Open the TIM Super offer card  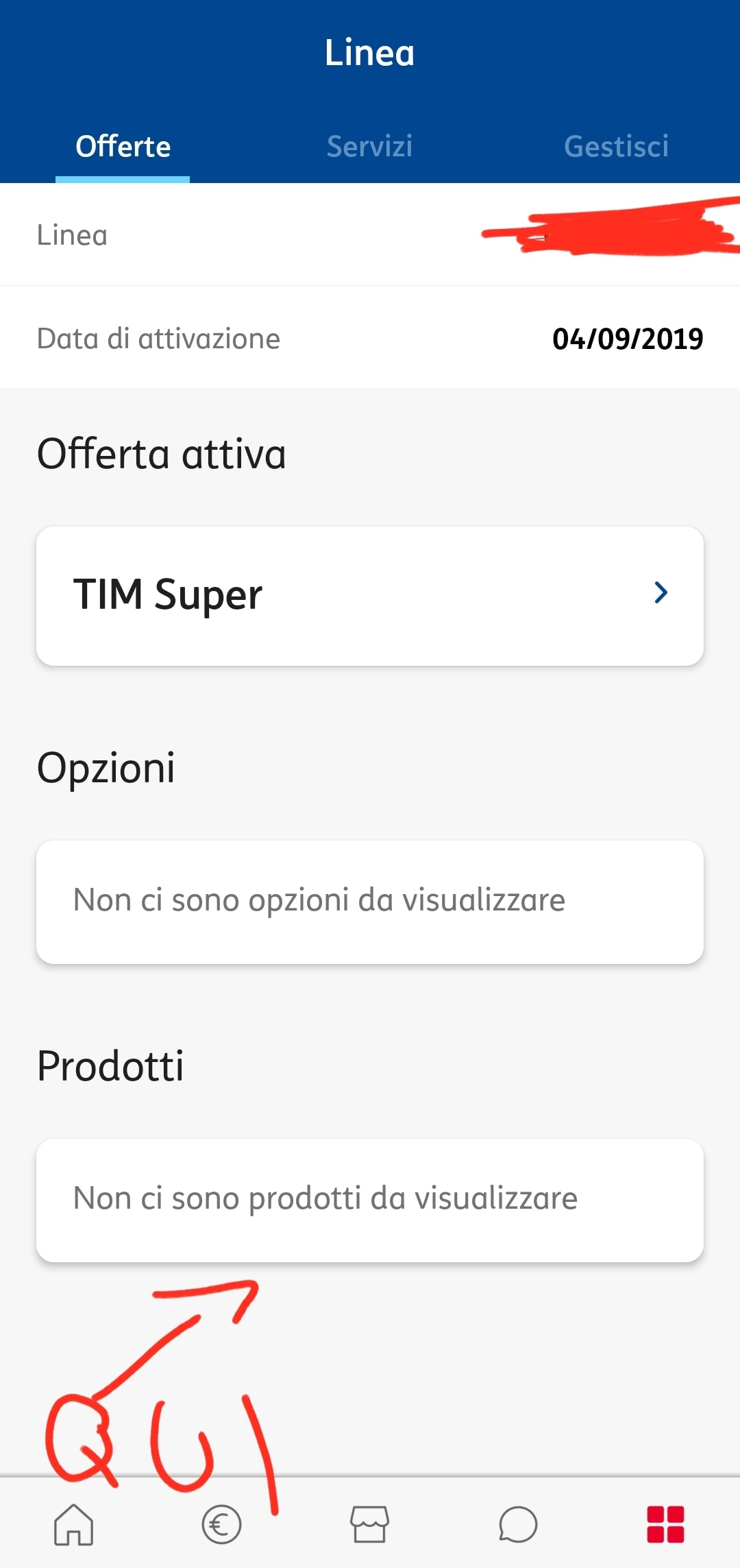(370, 595)
